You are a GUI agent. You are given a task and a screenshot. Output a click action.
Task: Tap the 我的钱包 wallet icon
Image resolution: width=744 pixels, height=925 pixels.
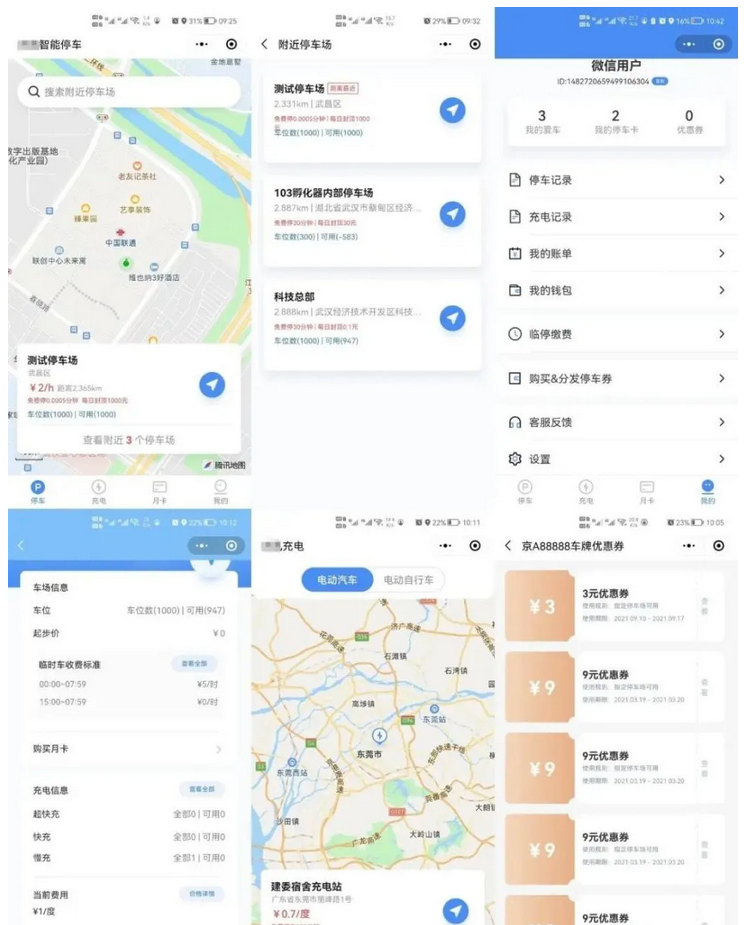click(x=515, y=291)
